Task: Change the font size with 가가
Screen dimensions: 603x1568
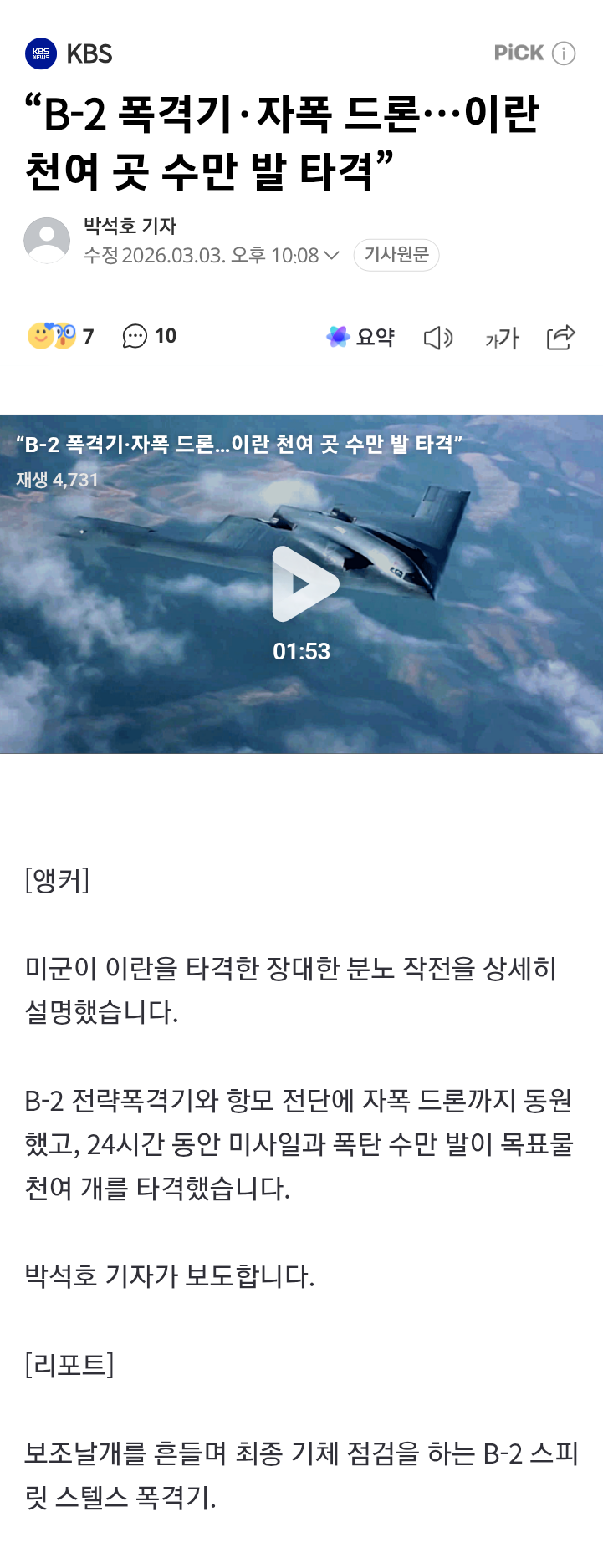Action: (x=502, y=338)
